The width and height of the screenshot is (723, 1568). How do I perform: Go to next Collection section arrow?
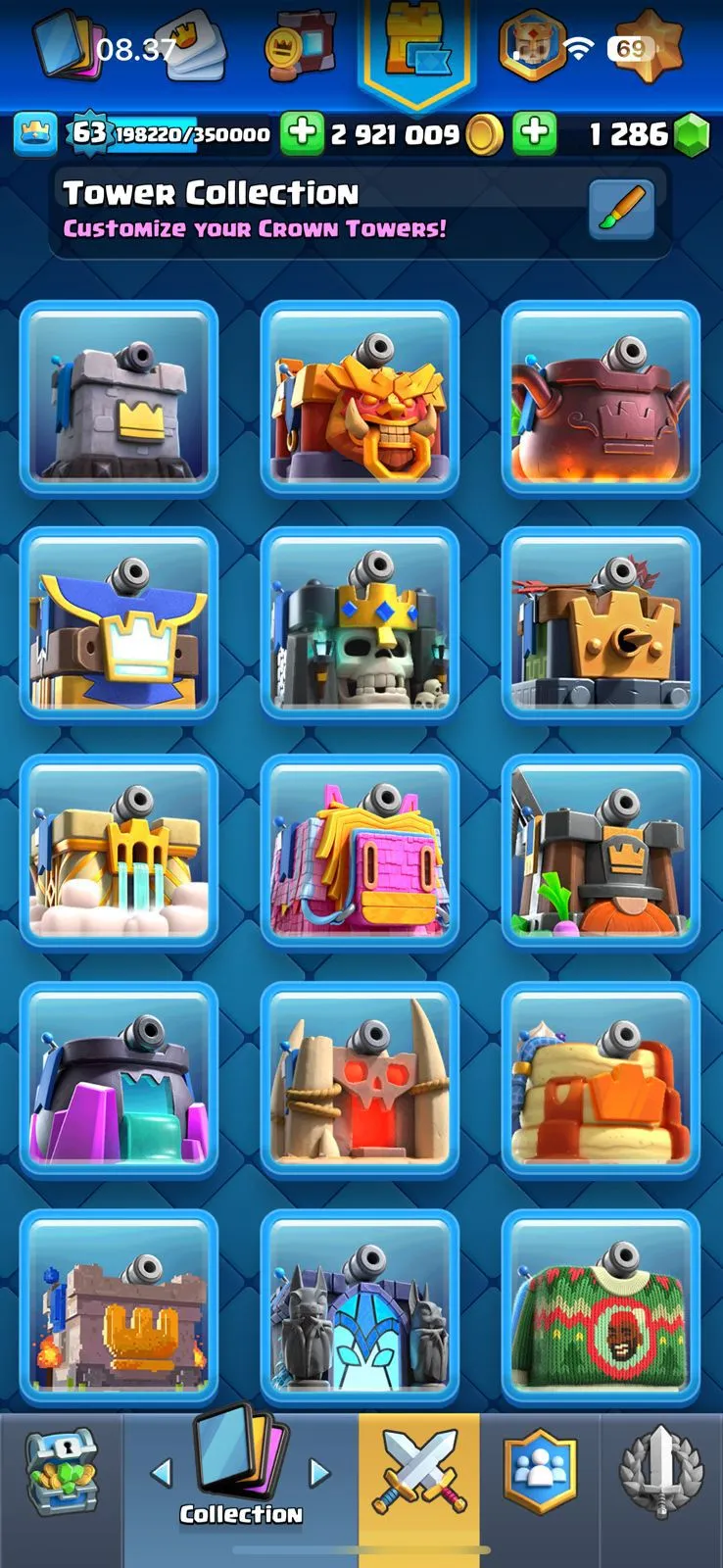318,1472
